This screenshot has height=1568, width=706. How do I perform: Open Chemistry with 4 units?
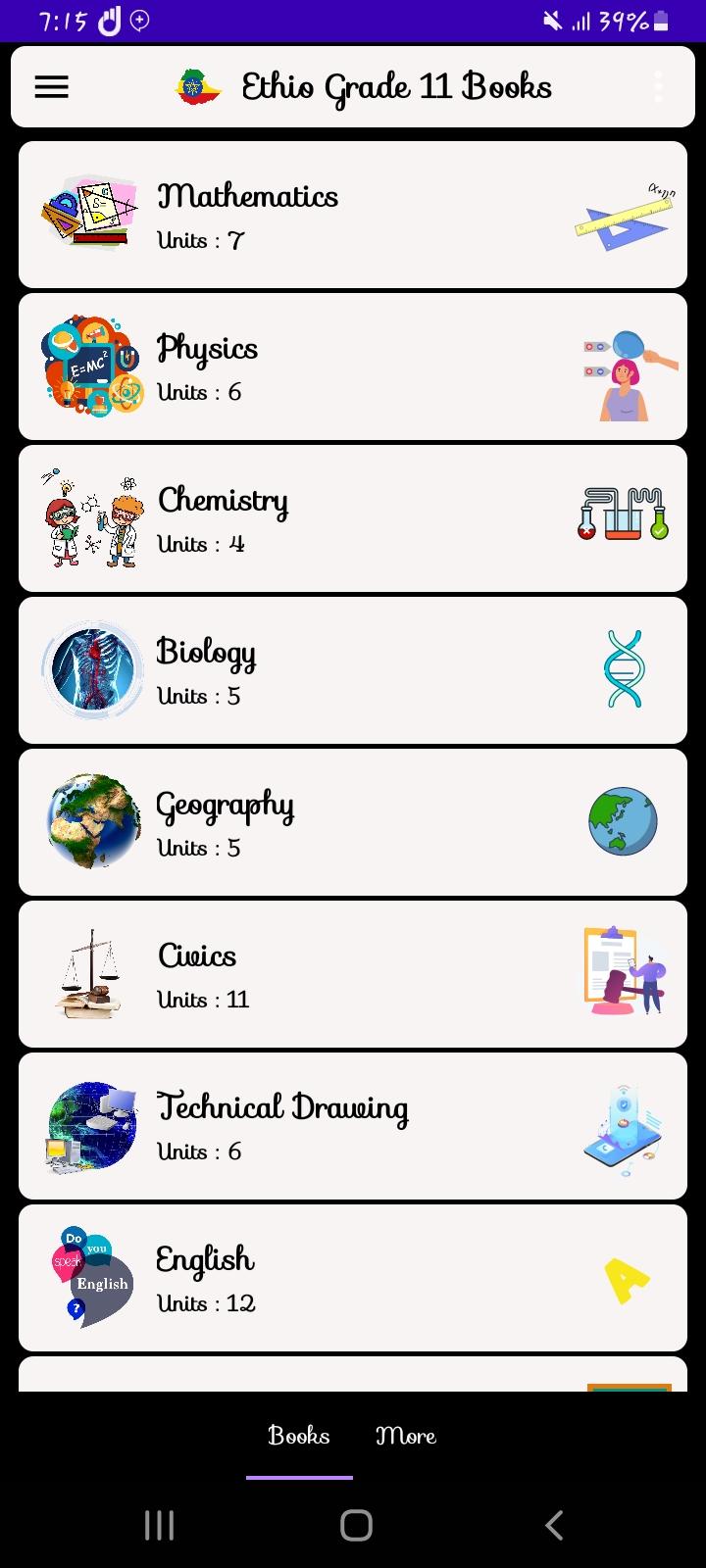353,518
